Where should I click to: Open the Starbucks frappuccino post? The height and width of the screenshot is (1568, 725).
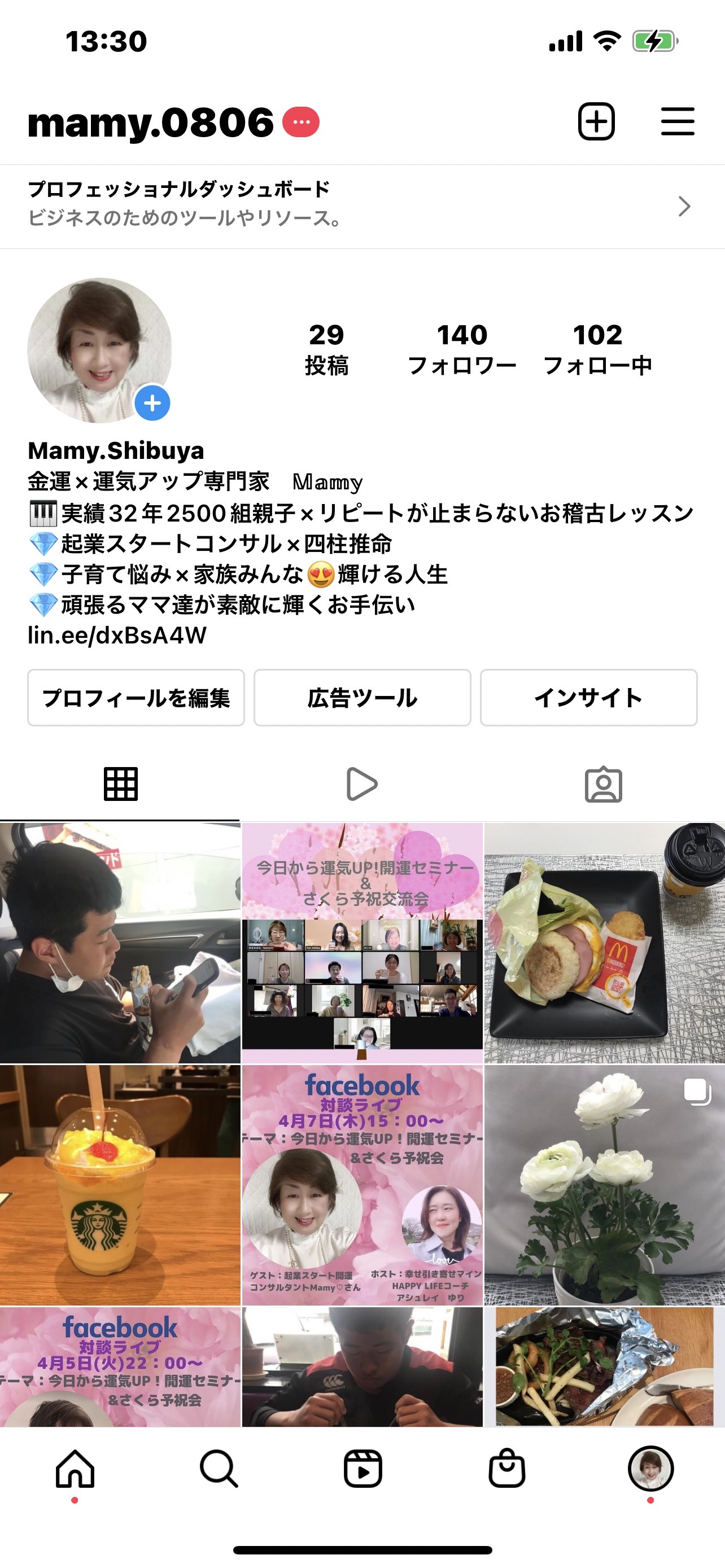click(120, 1185)
